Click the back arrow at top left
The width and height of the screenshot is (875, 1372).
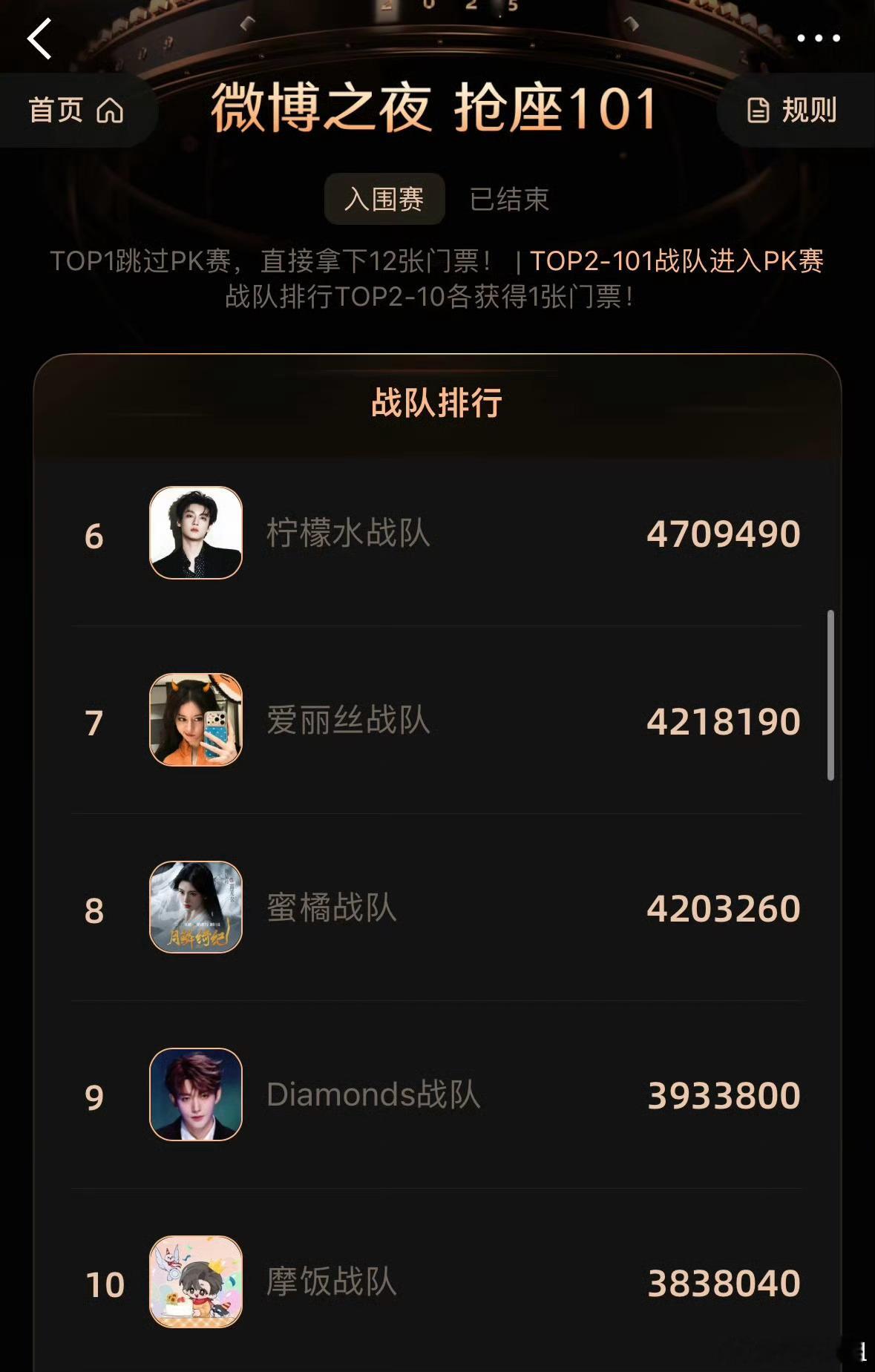pyautogui.click(x=39, y=39)
